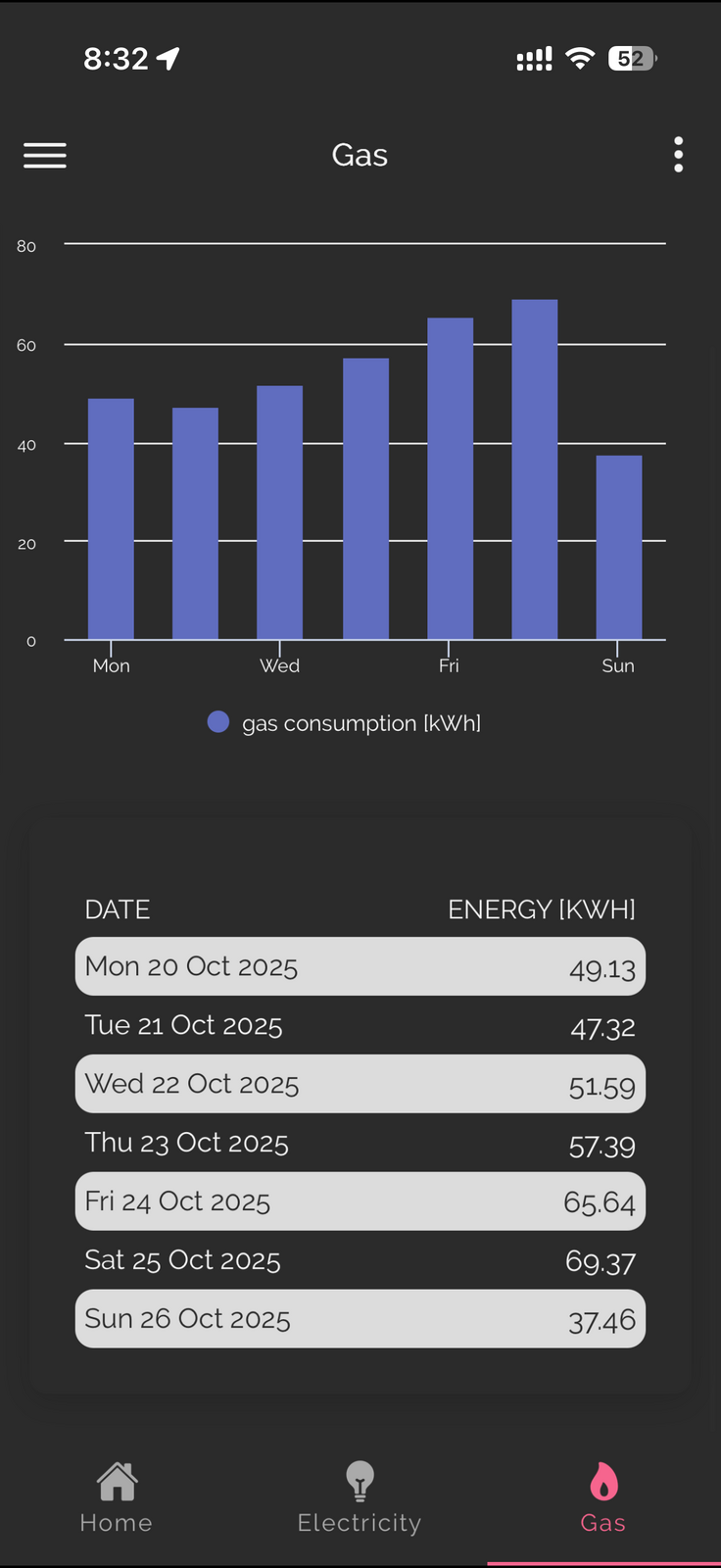Open the hamburger drawer menu

click(45, 155)
